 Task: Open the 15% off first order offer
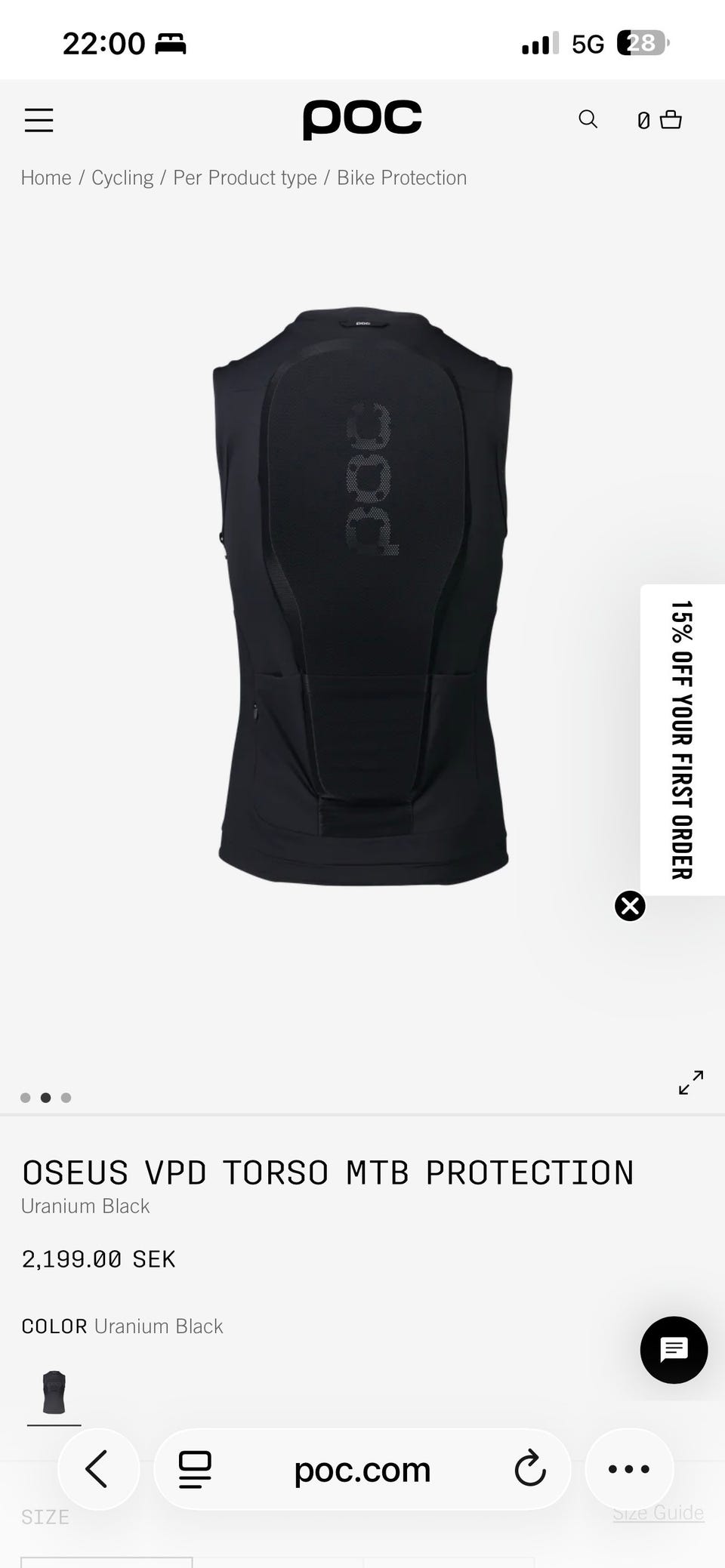click(x=681, y=739)
